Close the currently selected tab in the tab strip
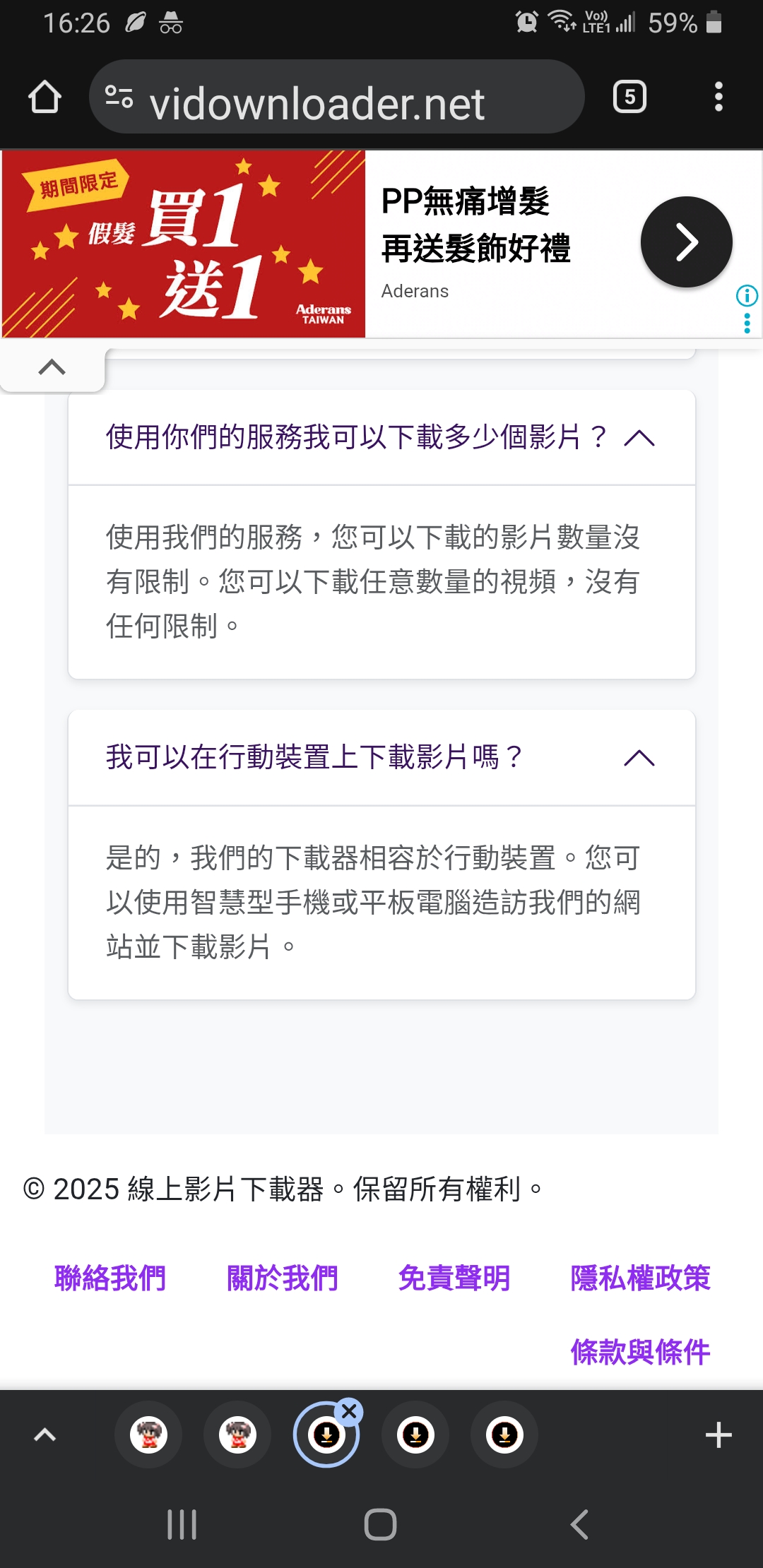 349,1412
